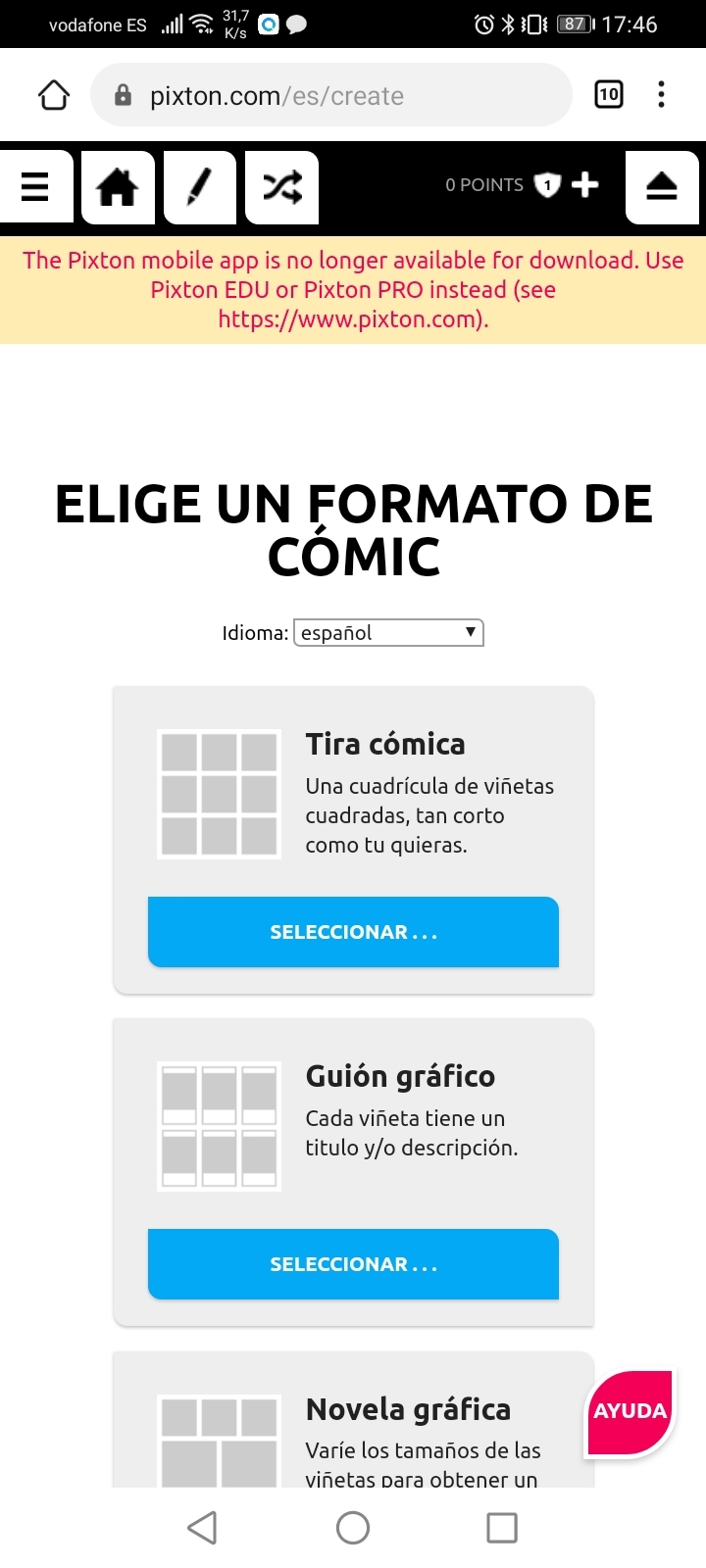Edit the pixton.com address bar
This screenshot has width=706, height=1568.
(333, 96)
